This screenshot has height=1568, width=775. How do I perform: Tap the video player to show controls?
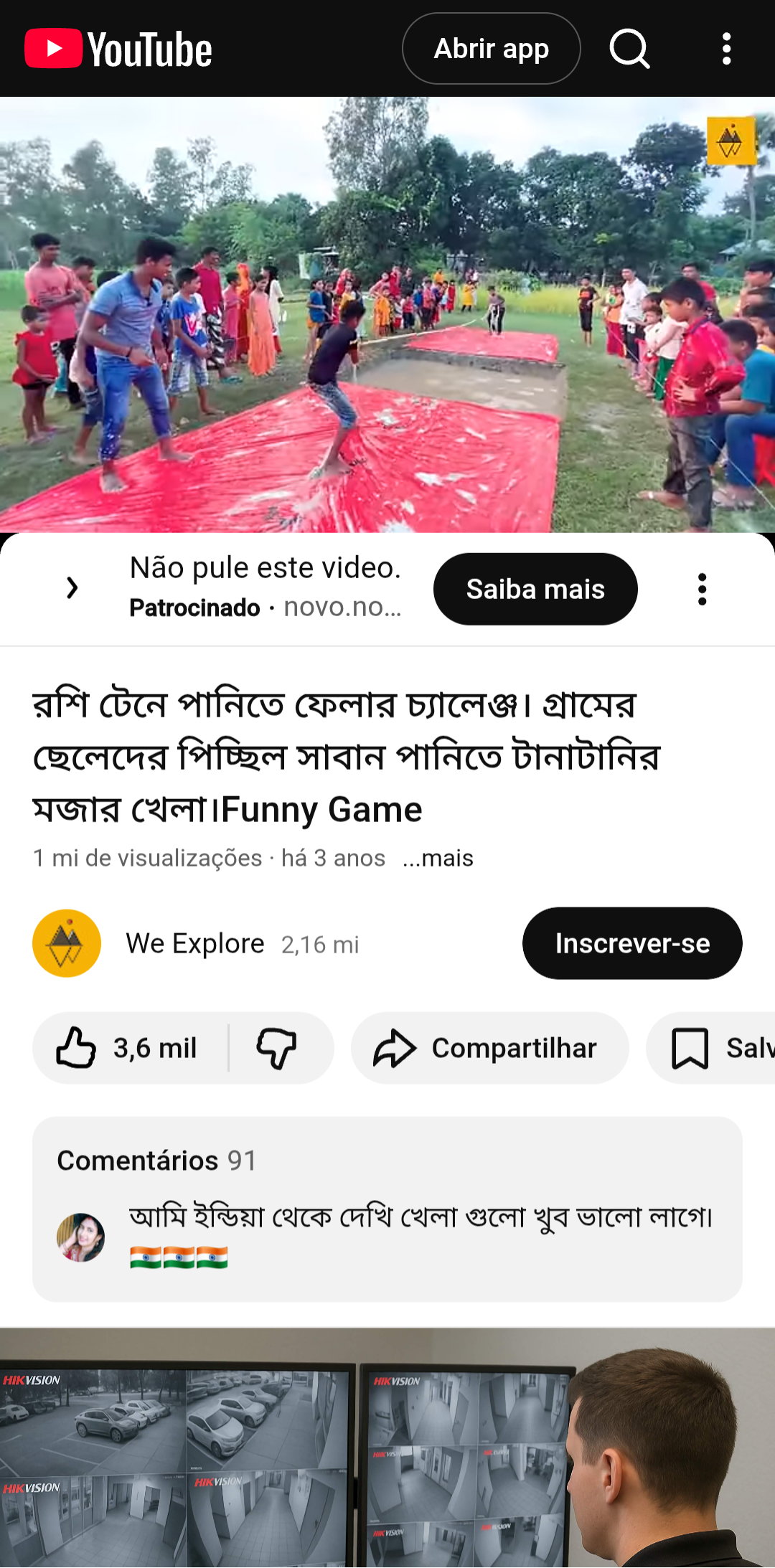tap(387, 314)
